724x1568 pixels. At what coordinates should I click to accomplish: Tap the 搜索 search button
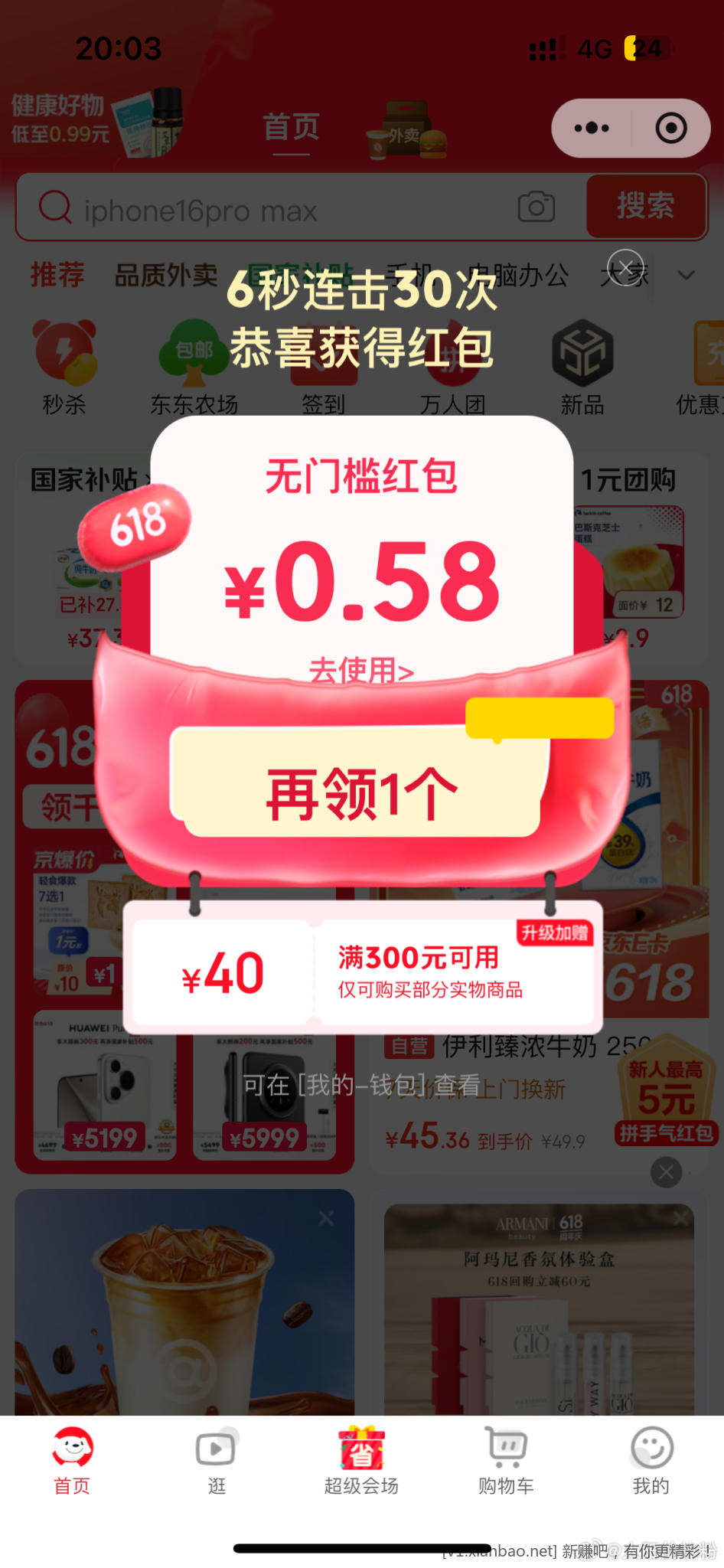[645, 206]
